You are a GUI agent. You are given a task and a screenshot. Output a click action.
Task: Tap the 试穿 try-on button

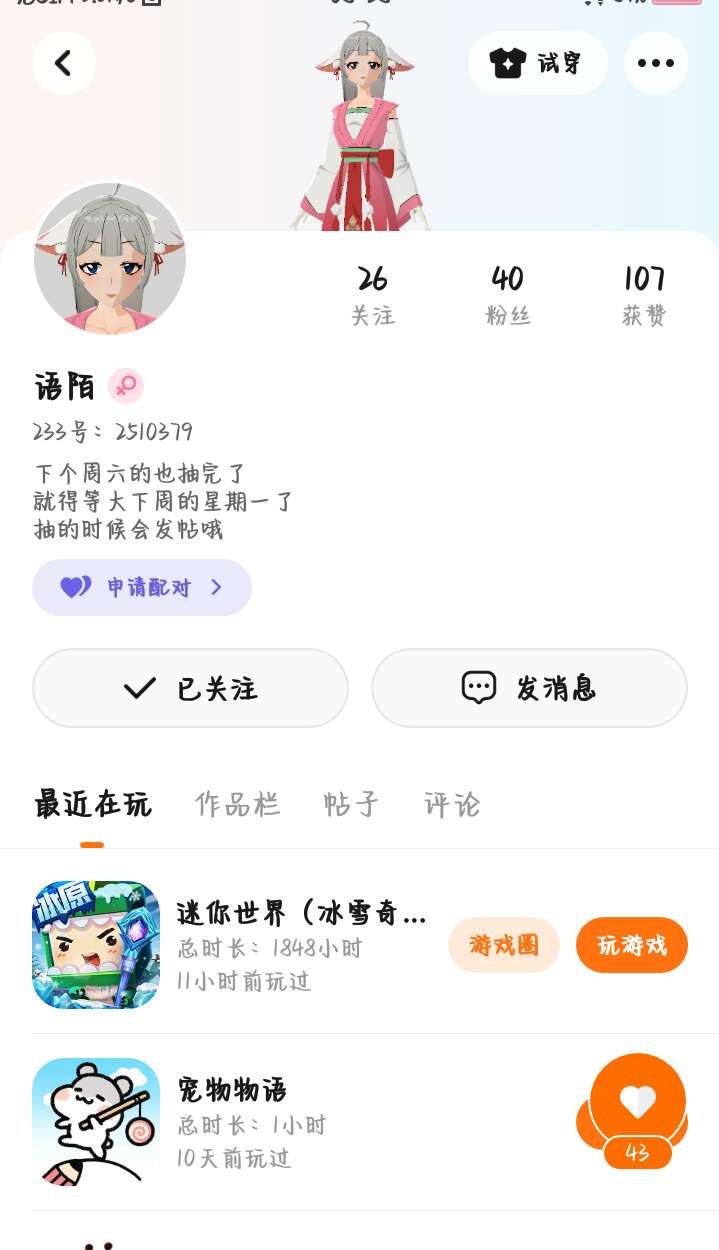click(x=537, y=63)
